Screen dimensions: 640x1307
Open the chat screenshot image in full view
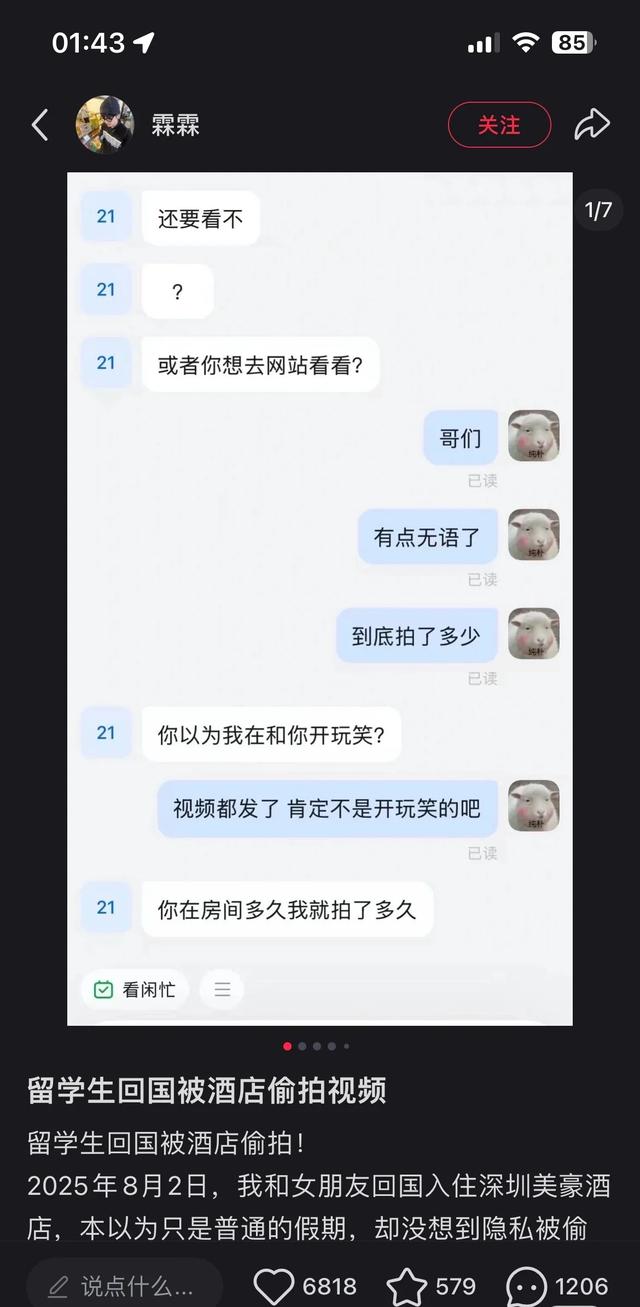pyautogui.click(x=320, y=598)
